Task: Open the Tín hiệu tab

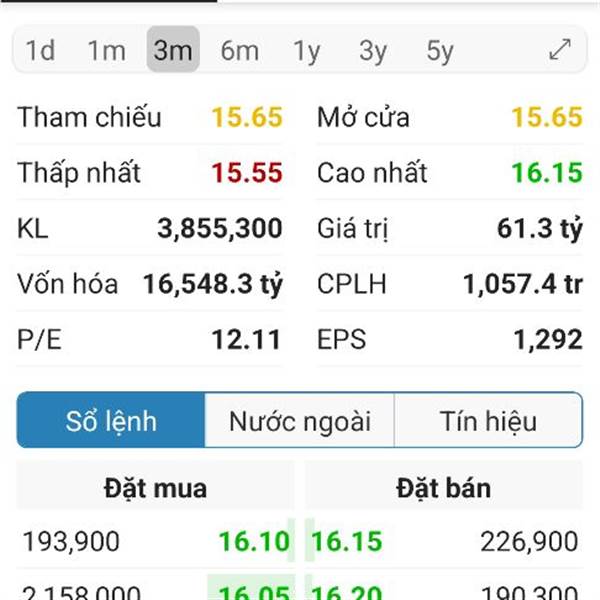Action: pyautogui.click(x=488, y=421)
